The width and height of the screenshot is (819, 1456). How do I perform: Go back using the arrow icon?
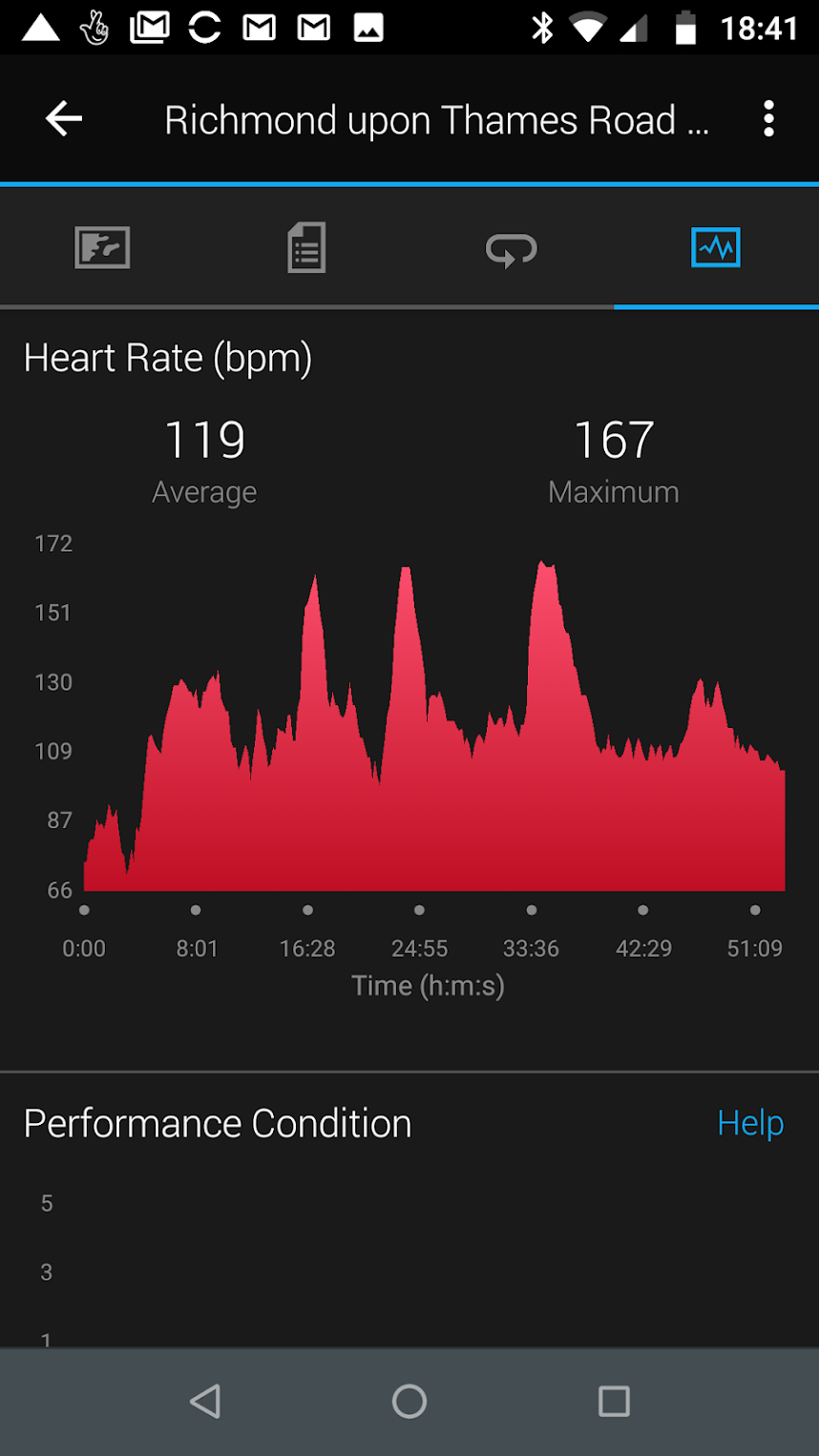[x=63, y=119]
